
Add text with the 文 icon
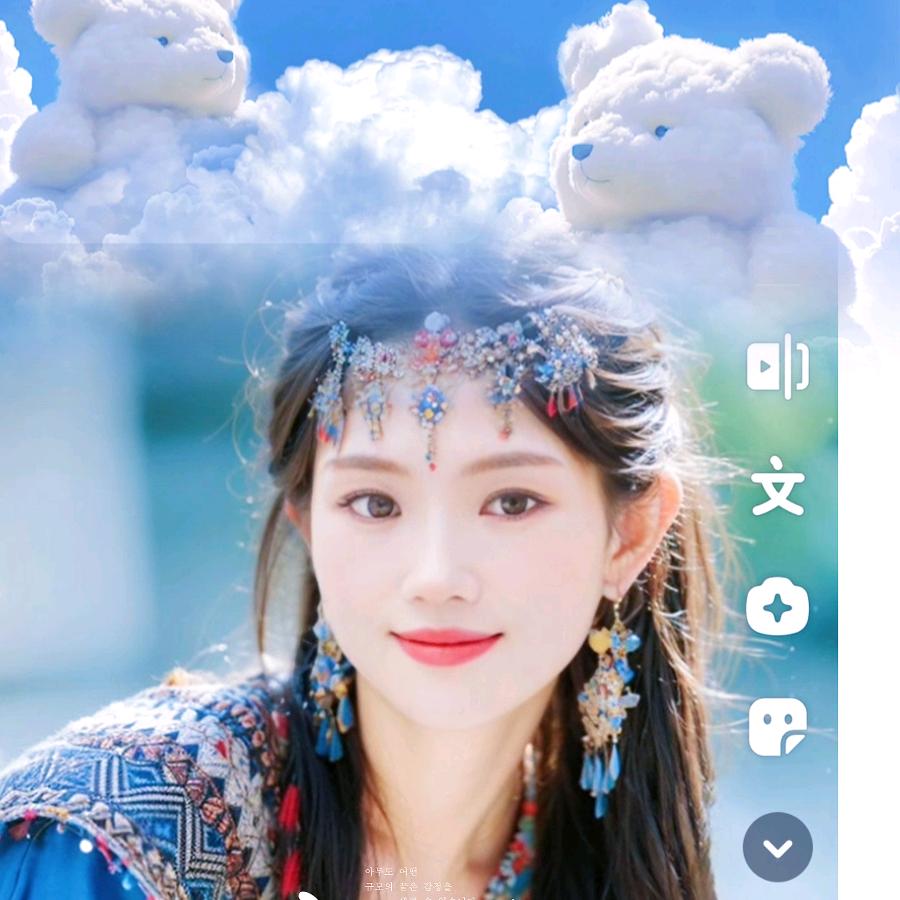pos(777,486)
